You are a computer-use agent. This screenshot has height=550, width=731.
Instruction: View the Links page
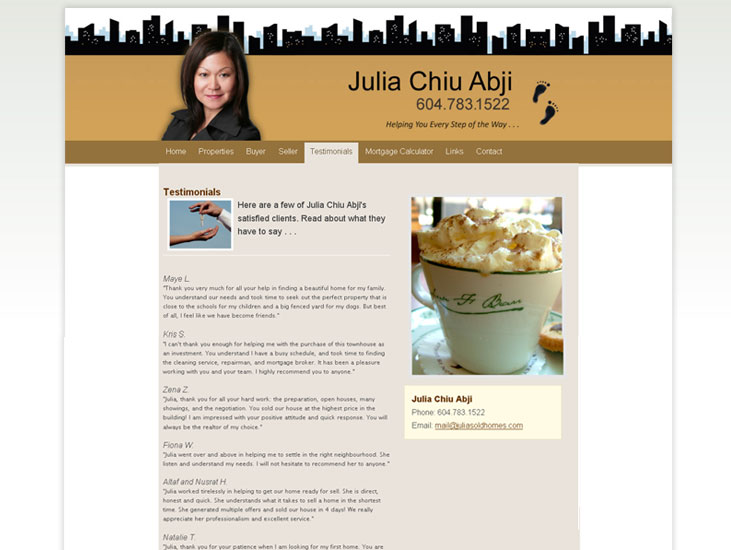455,152
